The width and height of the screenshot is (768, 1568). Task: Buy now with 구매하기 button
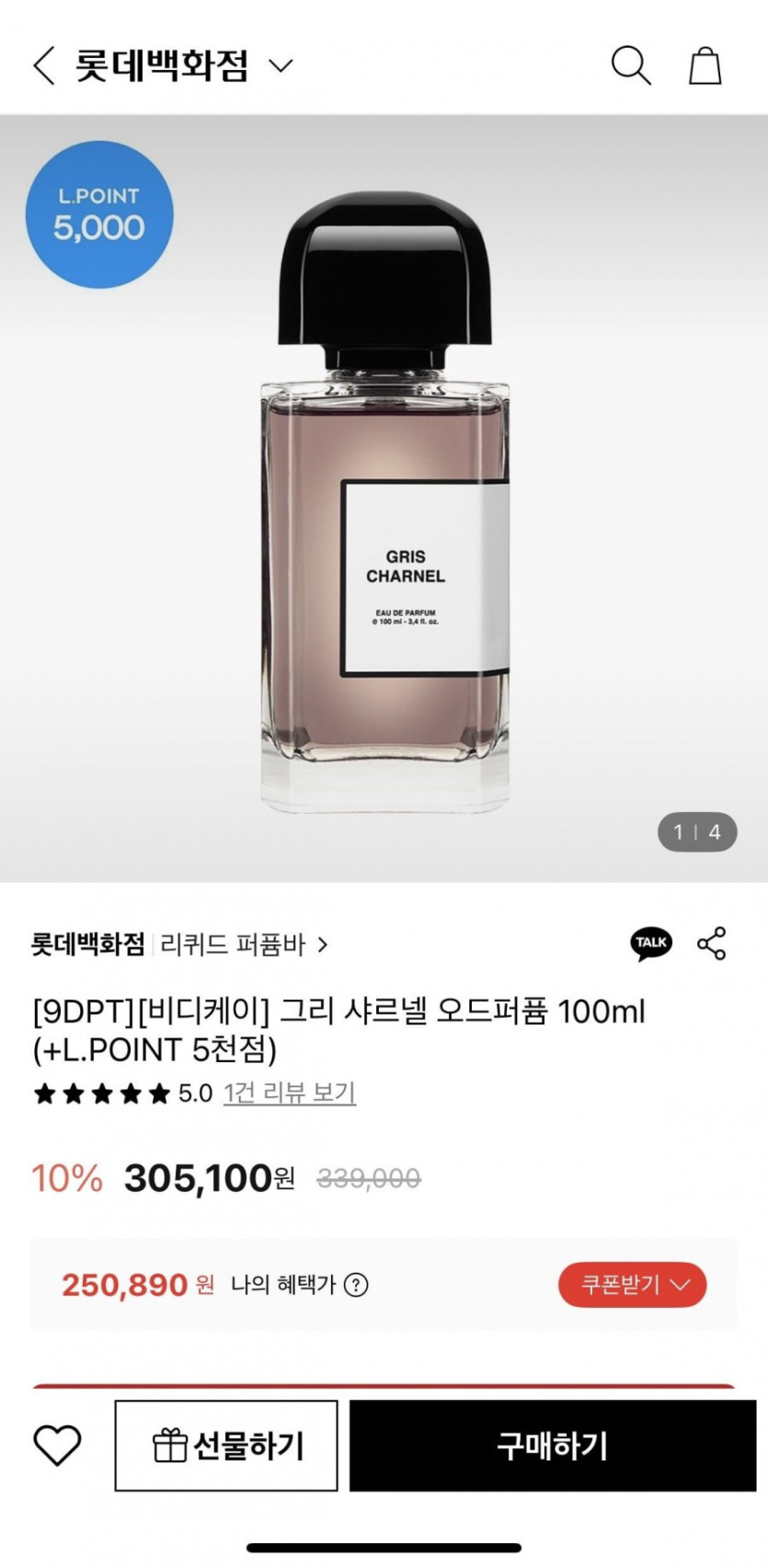tap(552, 1446)
